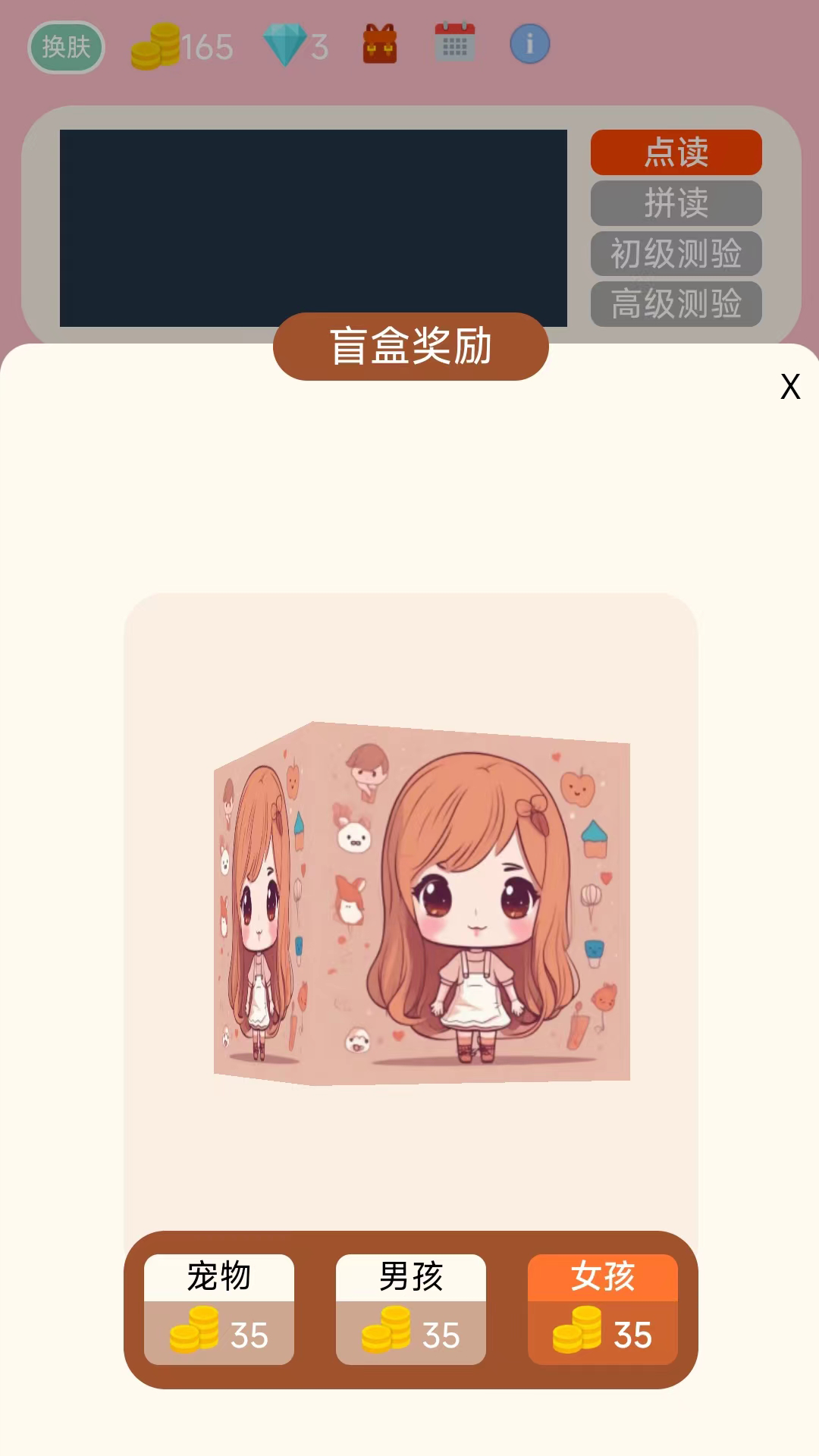Viewport: 819px width, 1456px height.
Task: Open the backpack inventory icon
Action: coord(380,44)
